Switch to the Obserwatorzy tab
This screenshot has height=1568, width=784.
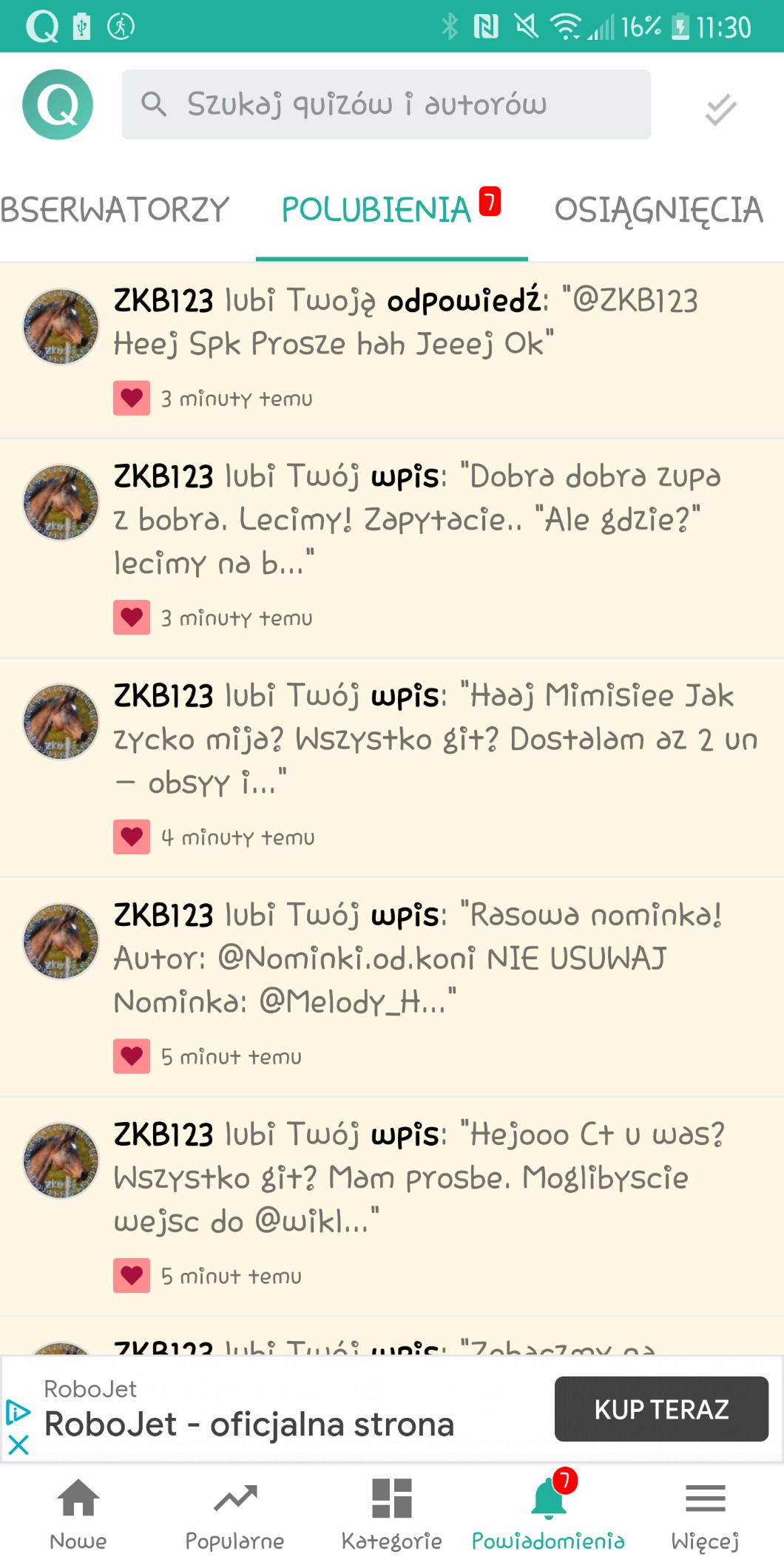pyautogui.click(x=115, y=210)
